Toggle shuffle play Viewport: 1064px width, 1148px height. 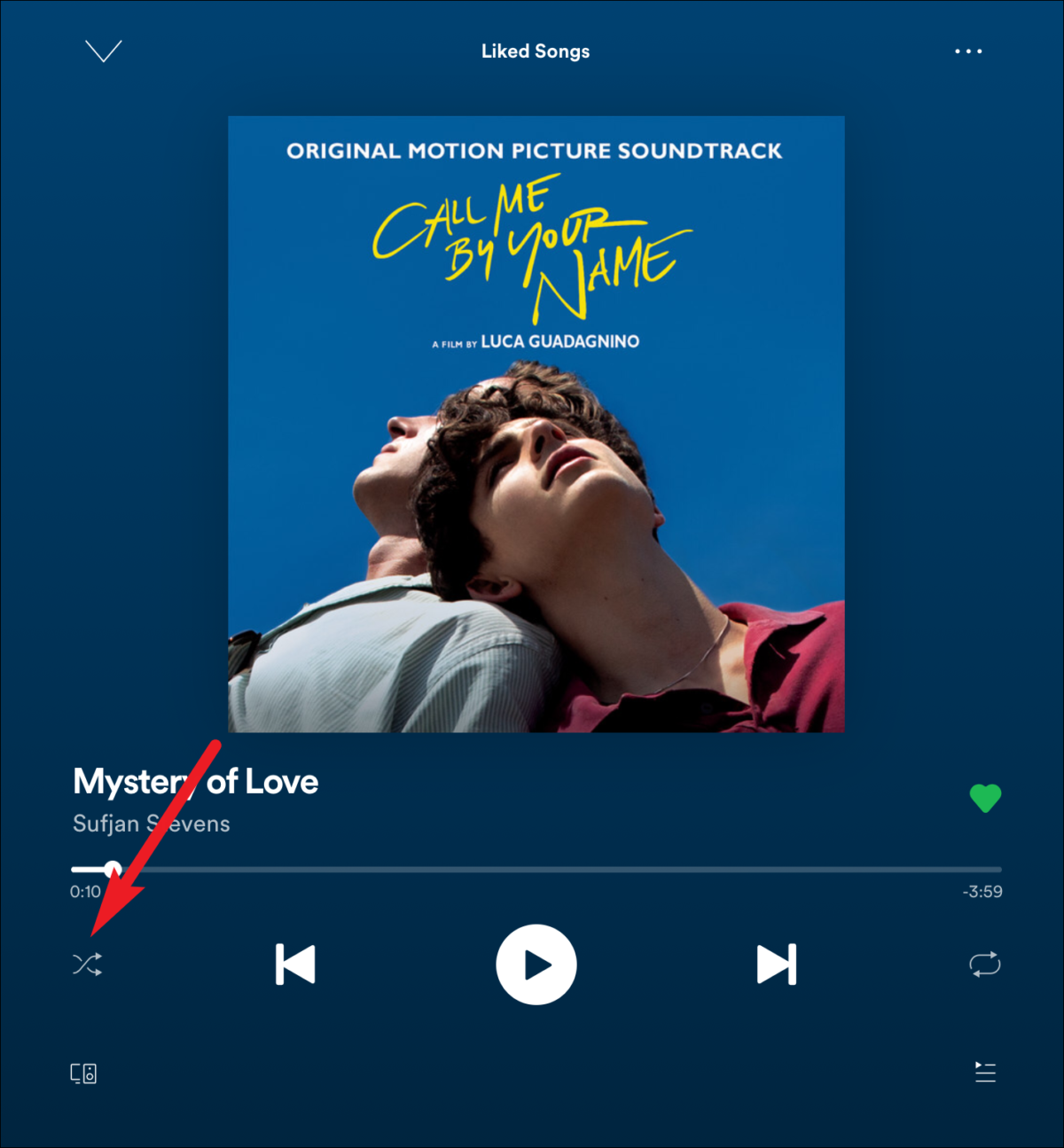point(87,964)
